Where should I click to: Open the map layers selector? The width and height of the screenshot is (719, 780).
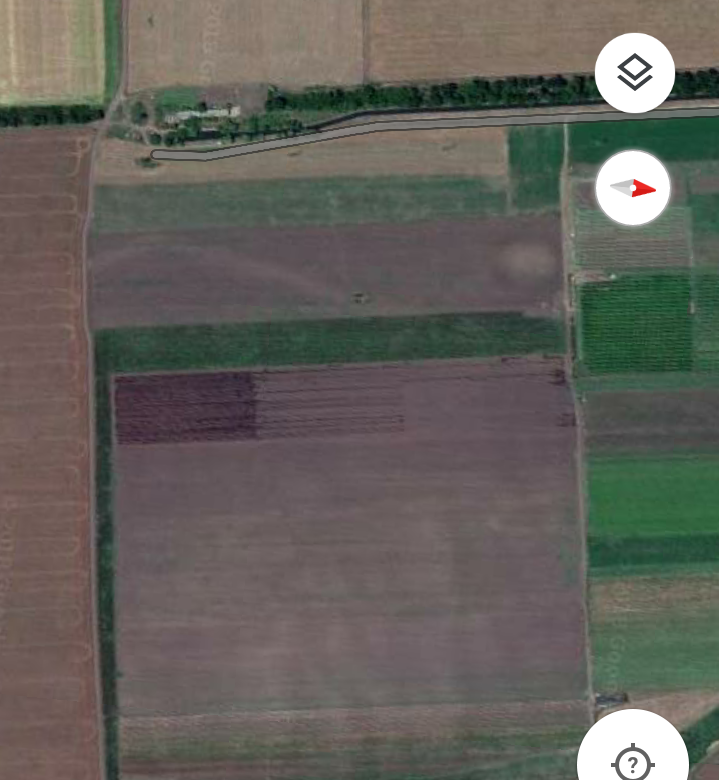pos(634,72)
